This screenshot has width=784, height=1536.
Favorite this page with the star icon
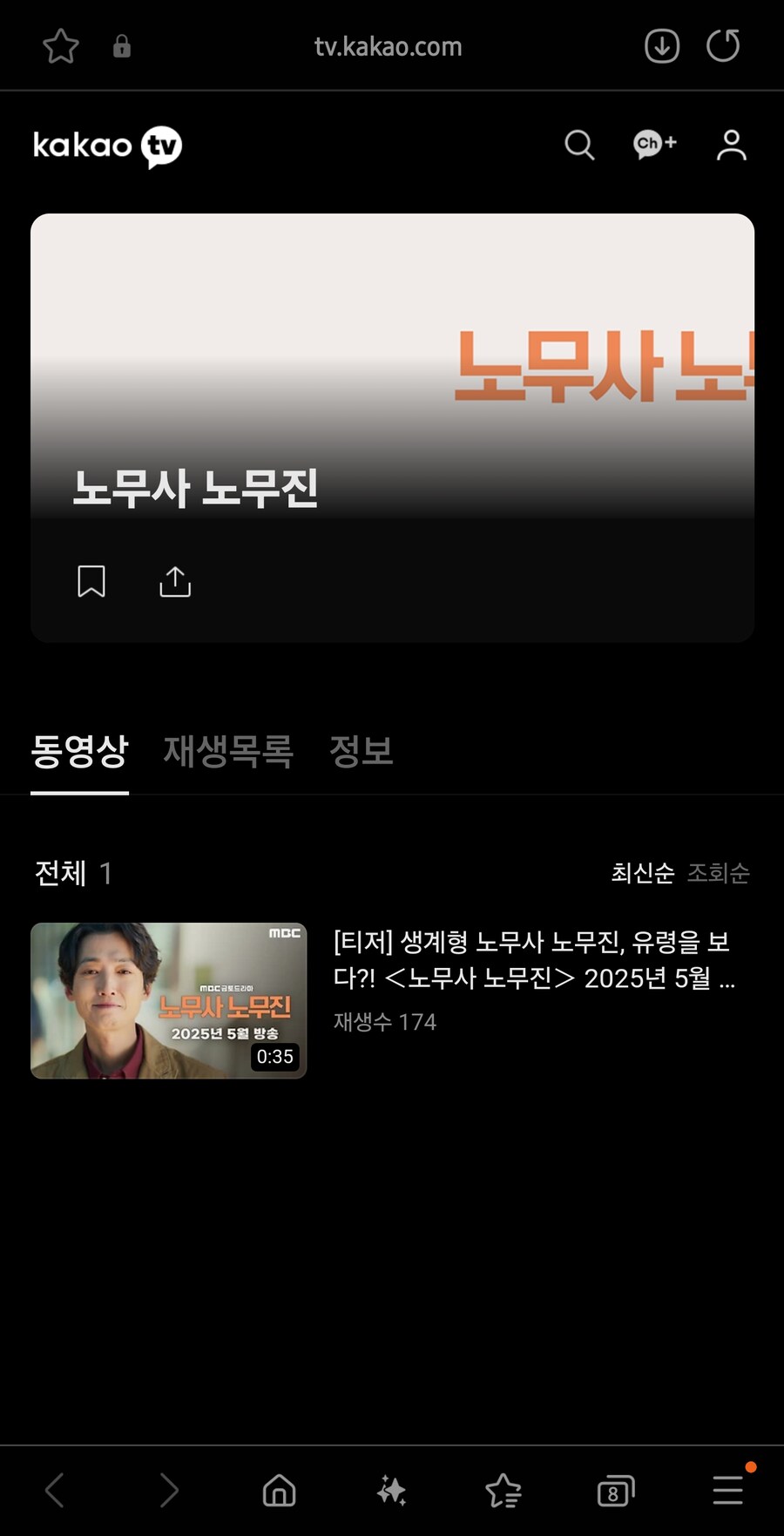click(59, 45)
